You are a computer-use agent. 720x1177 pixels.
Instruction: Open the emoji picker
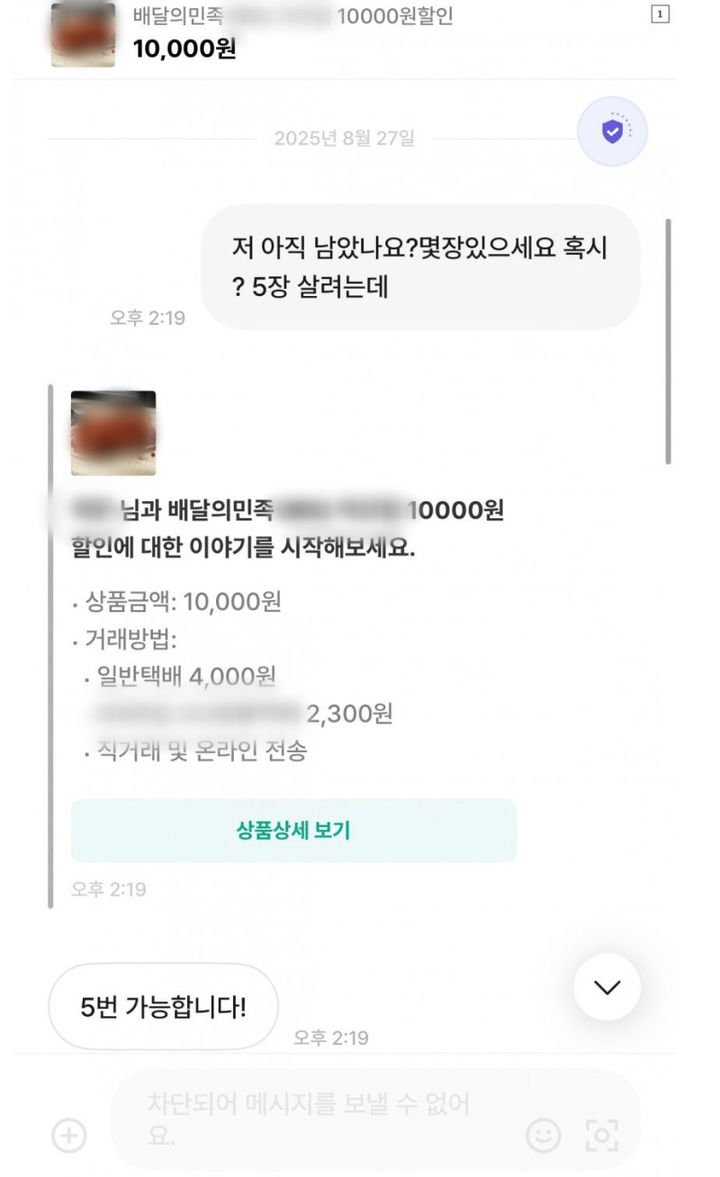tap(543, 1134)
